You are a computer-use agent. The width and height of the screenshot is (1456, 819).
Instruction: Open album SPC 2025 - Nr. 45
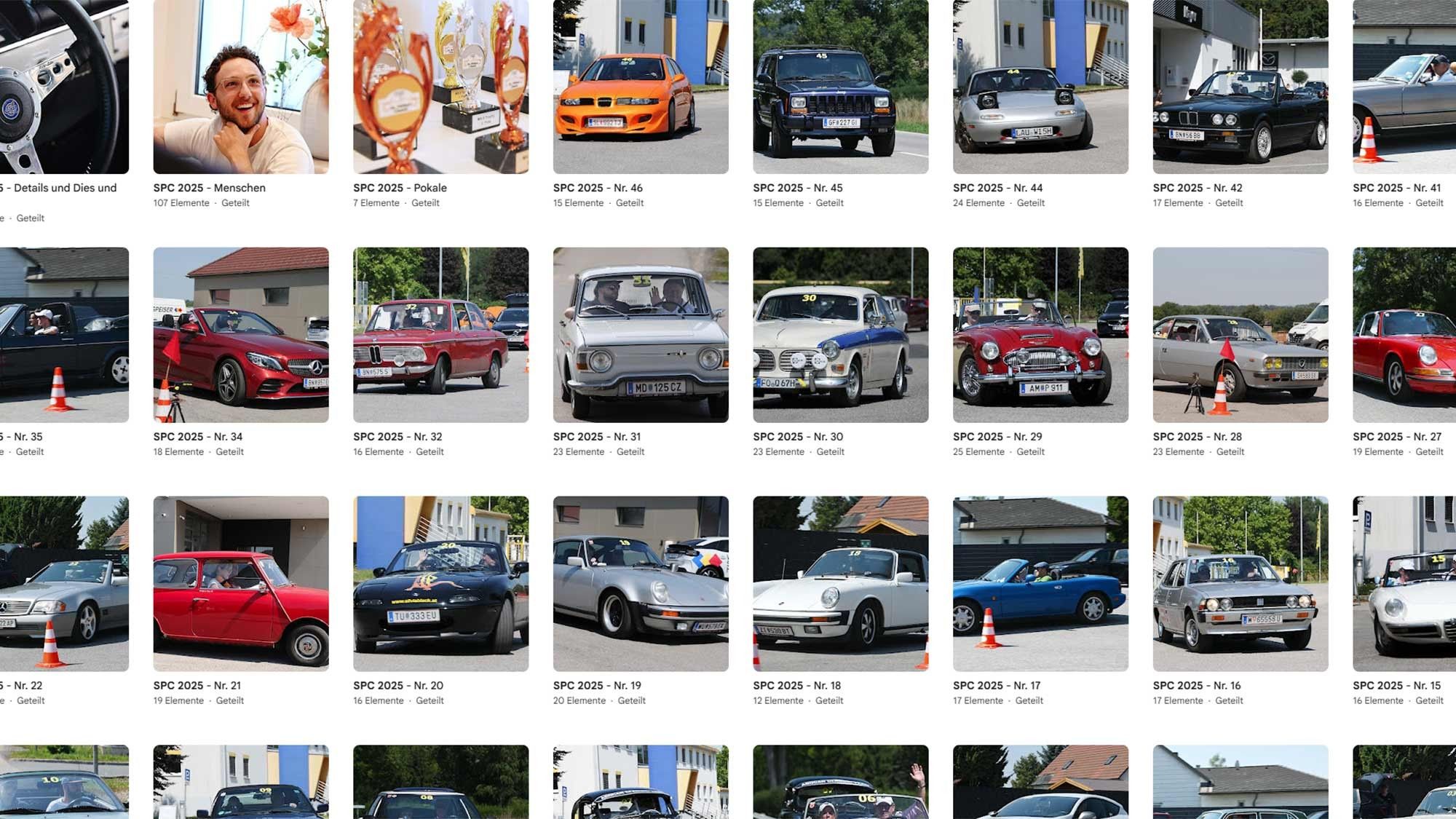click(840, 87)
